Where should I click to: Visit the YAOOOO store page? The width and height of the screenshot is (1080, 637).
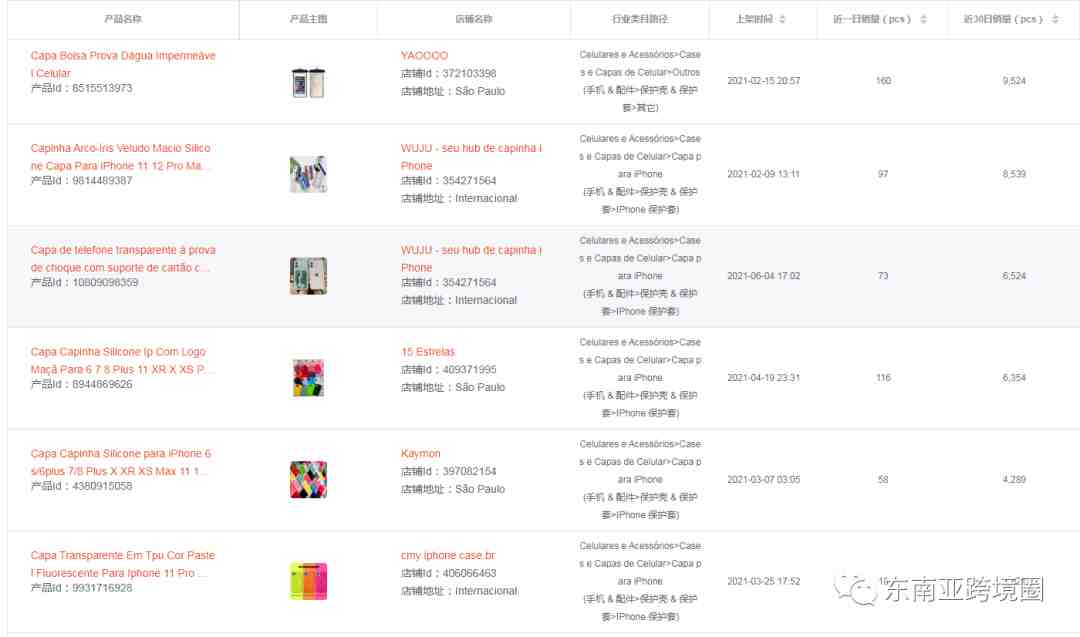(424, 56)
